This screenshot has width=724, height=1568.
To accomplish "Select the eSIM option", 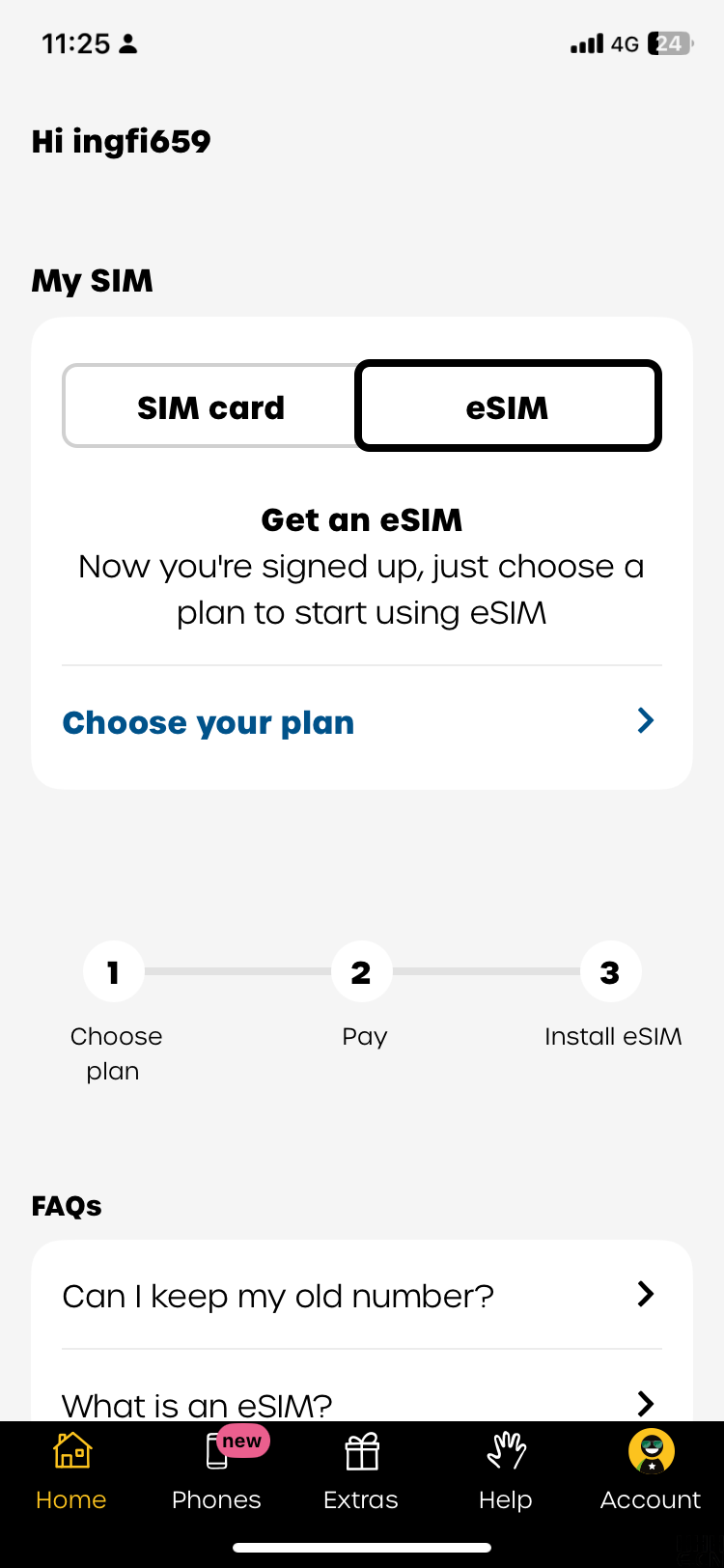I will click(x=507, y=406).
